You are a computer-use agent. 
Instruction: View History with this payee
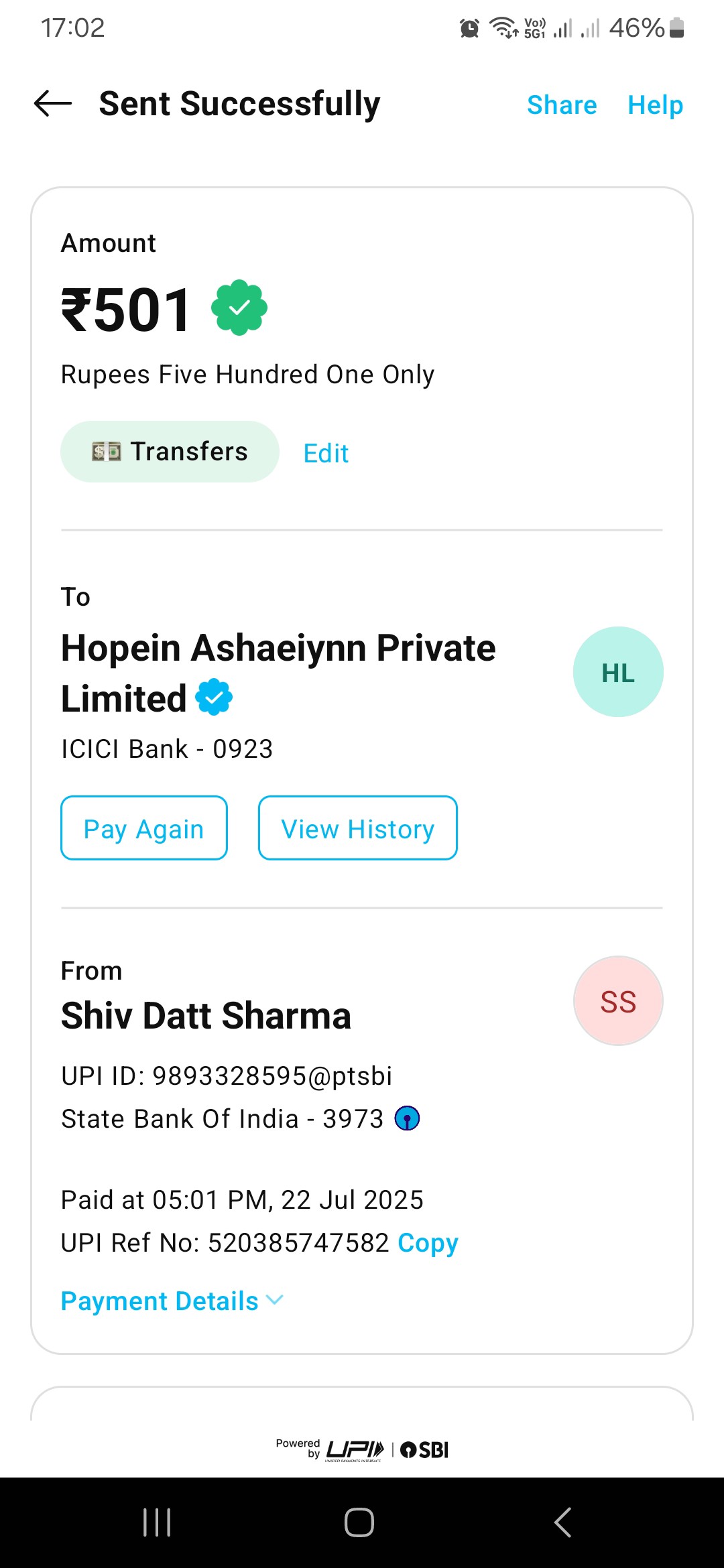(x=358, y=828)
